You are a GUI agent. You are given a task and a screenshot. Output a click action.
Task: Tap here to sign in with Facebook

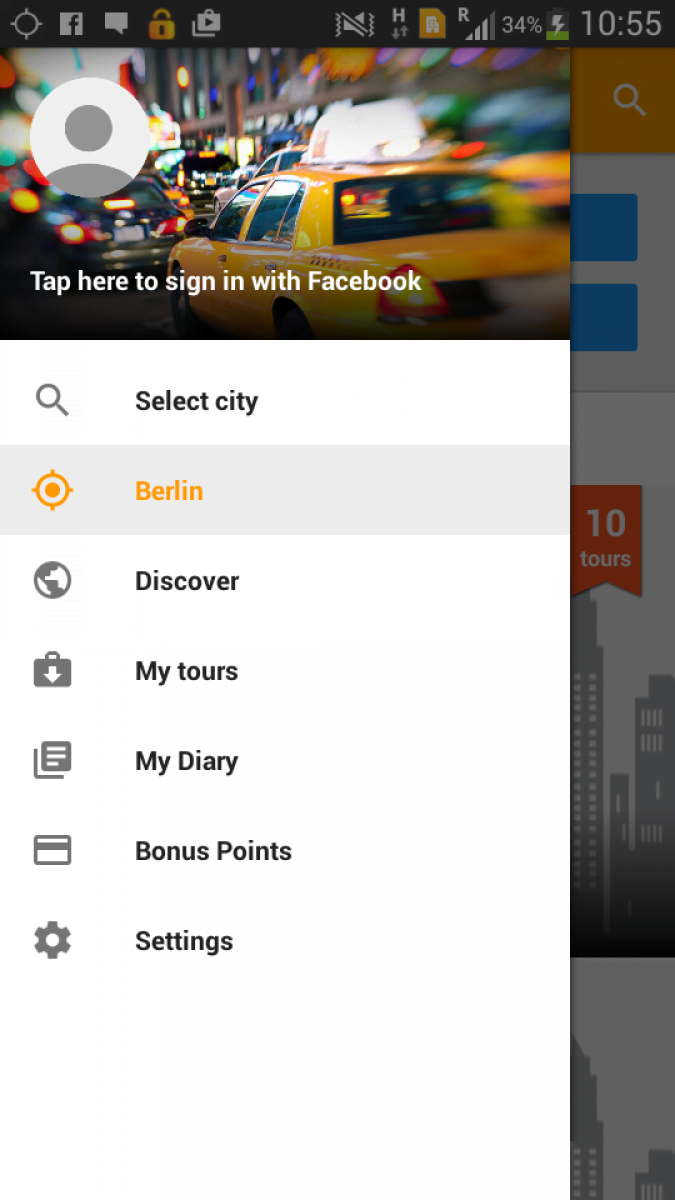point(226,281)
